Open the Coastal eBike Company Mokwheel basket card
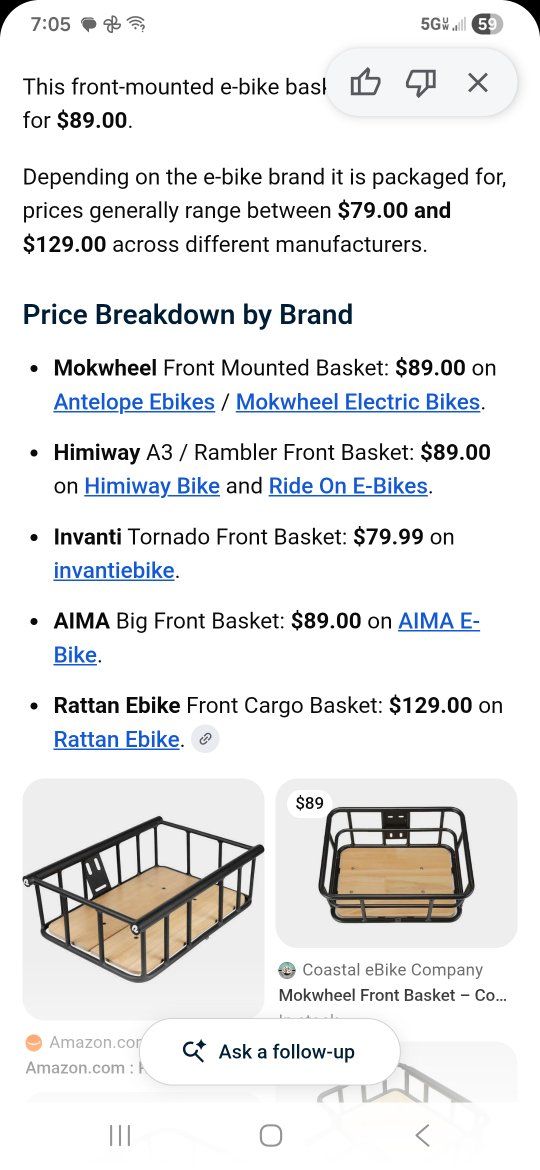This screenshot has width=540, height=1170. tap(397, 895)
